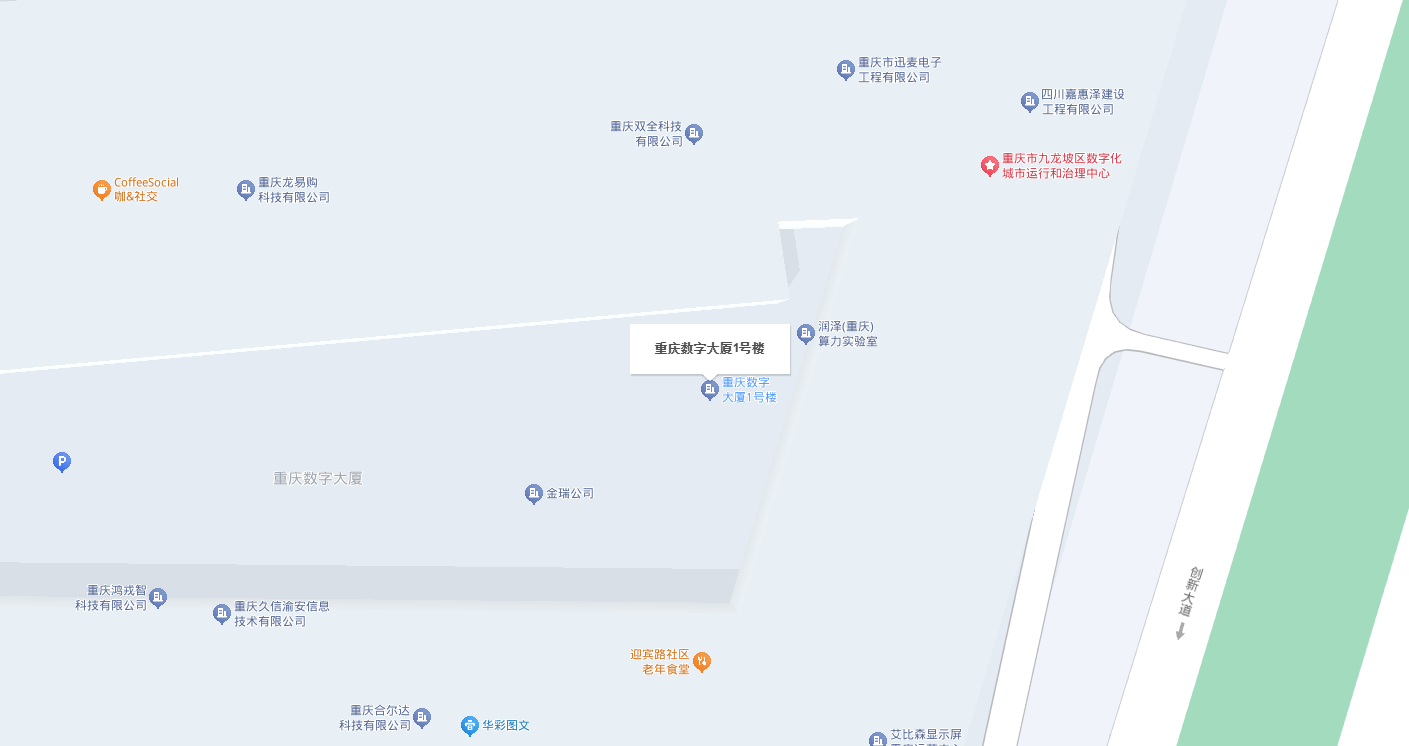Open the 重庆市九龙坡区数字化城市运行和治理中心 marker
This screenshot has width=1409, height=746.
click(989, 165)
